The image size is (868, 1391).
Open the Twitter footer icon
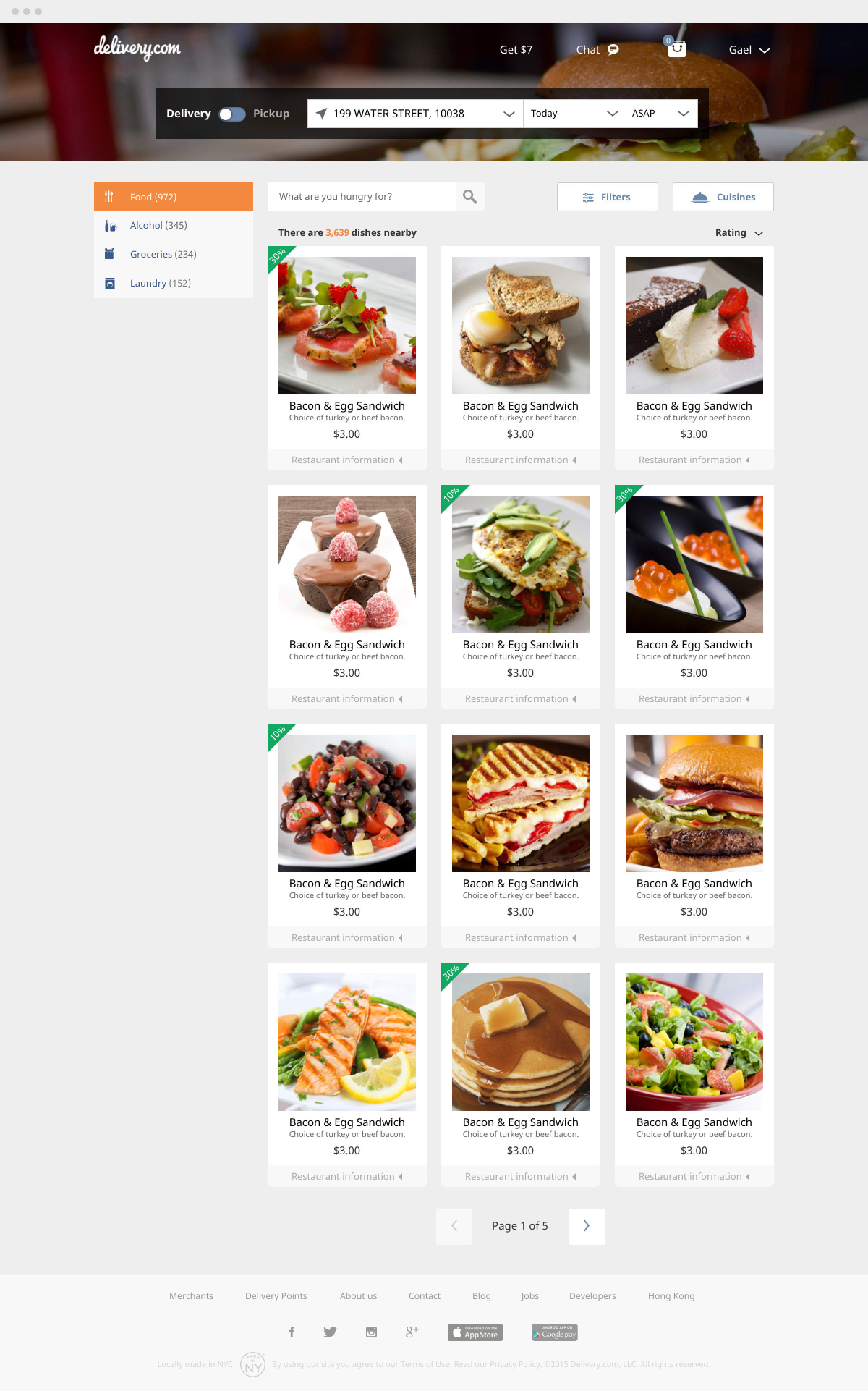[x=330, y=1332]
